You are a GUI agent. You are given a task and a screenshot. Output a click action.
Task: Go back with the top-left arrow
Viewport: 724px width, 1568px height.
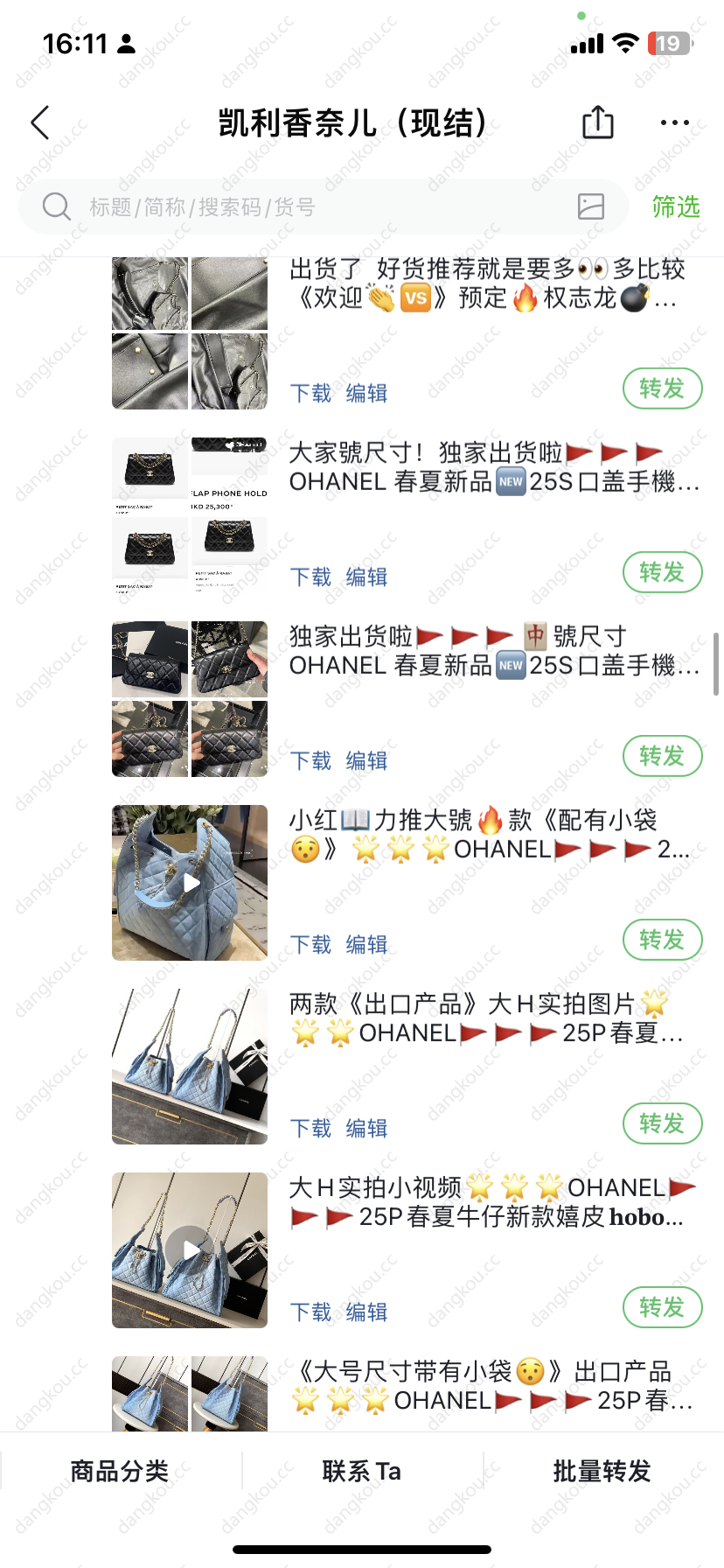(40, 122)
